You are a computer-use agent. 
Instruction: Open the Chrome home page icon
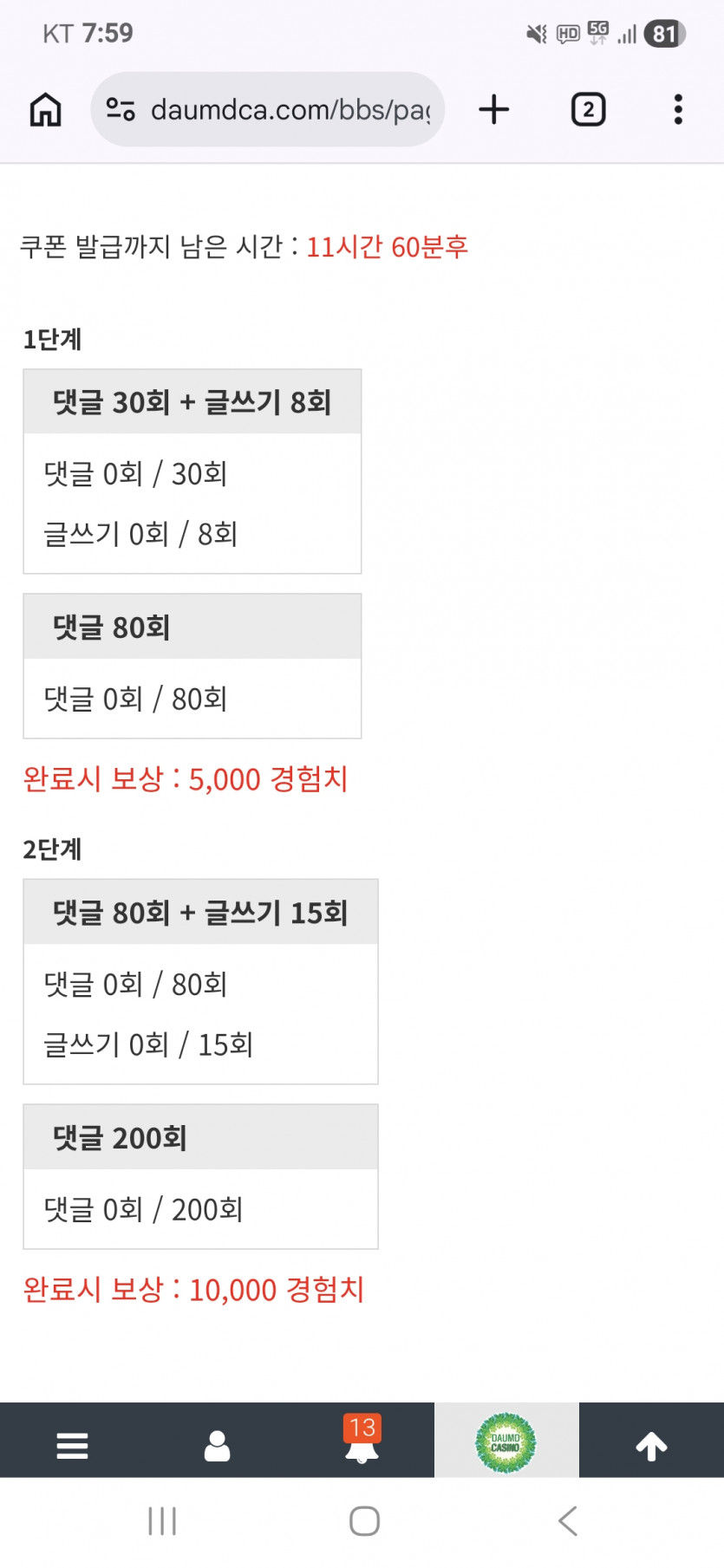coord(45,108)
